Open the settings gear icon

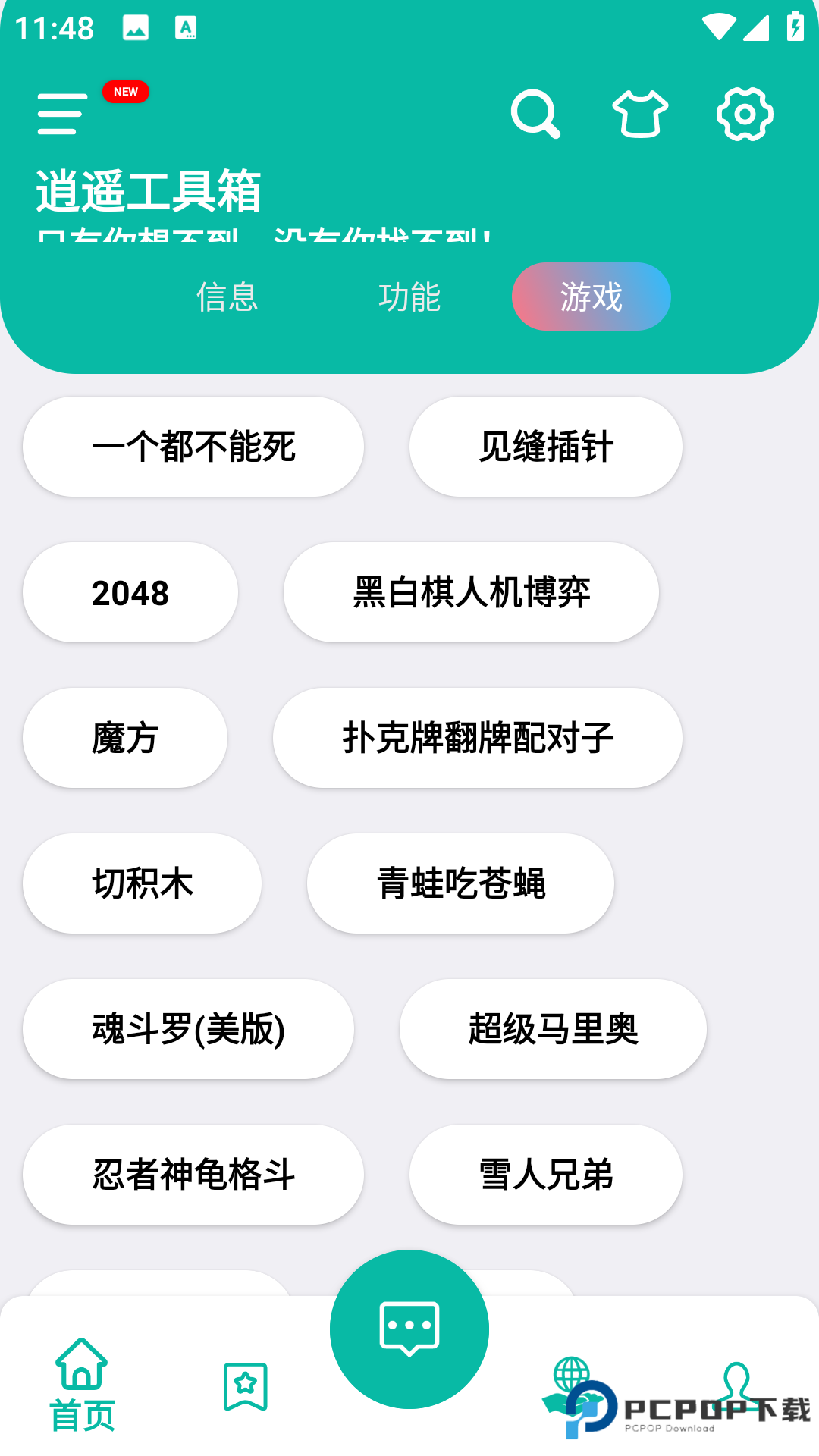(745, 114)
